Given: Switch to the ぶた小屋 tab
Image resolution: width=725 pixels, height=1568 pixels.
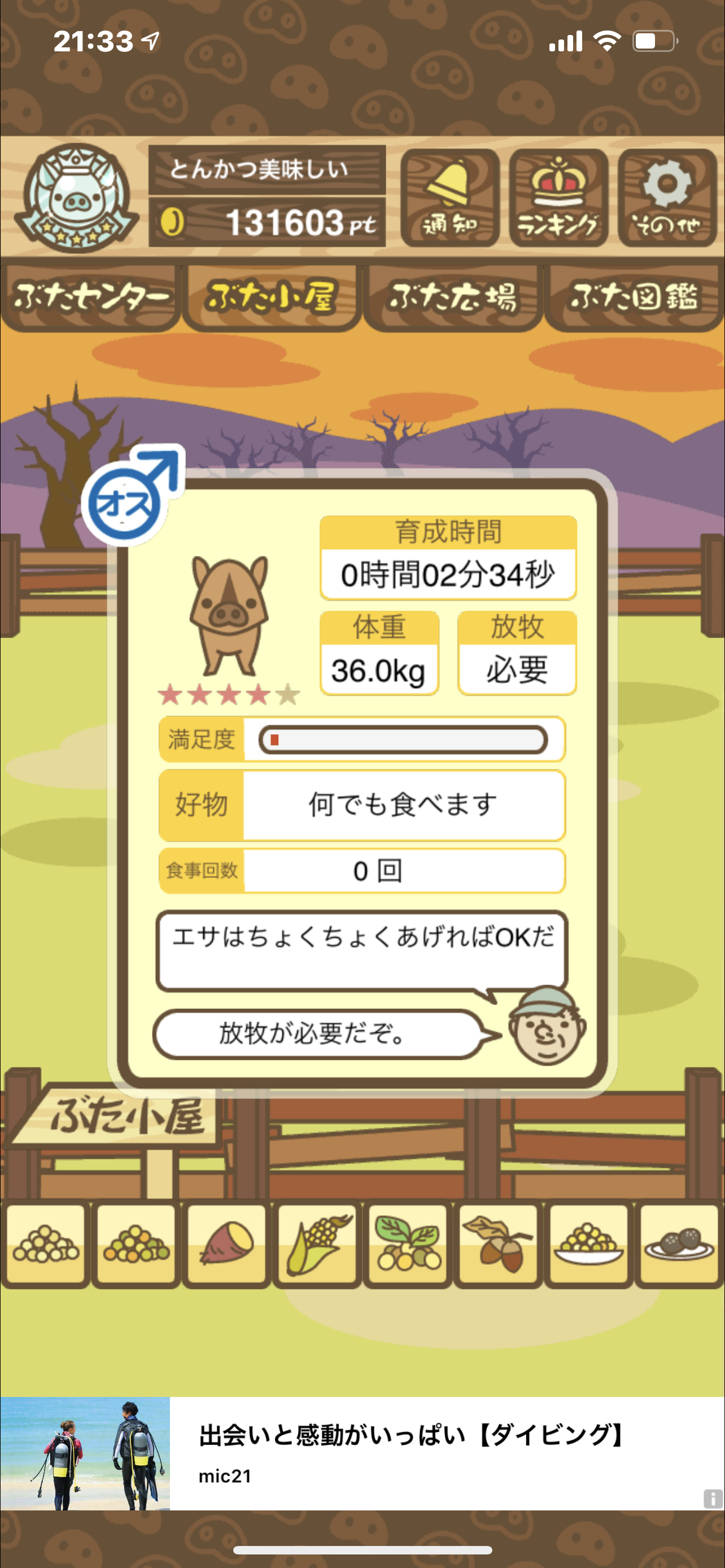Looking at the screenshot, I should coord(272,297).
